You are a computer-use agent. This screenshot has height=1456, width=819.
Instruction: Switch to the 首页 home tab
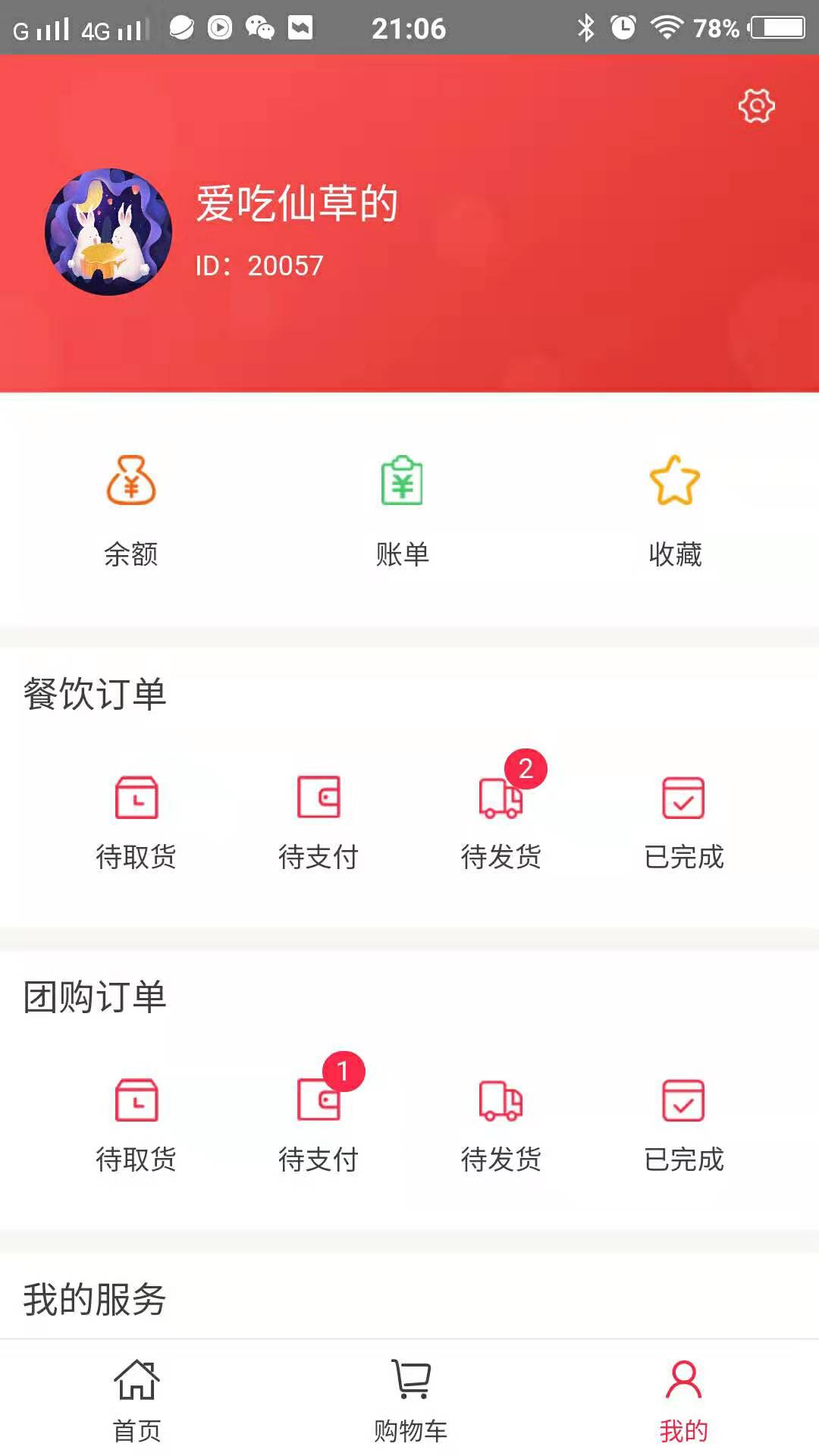(x=136, y=1403)
